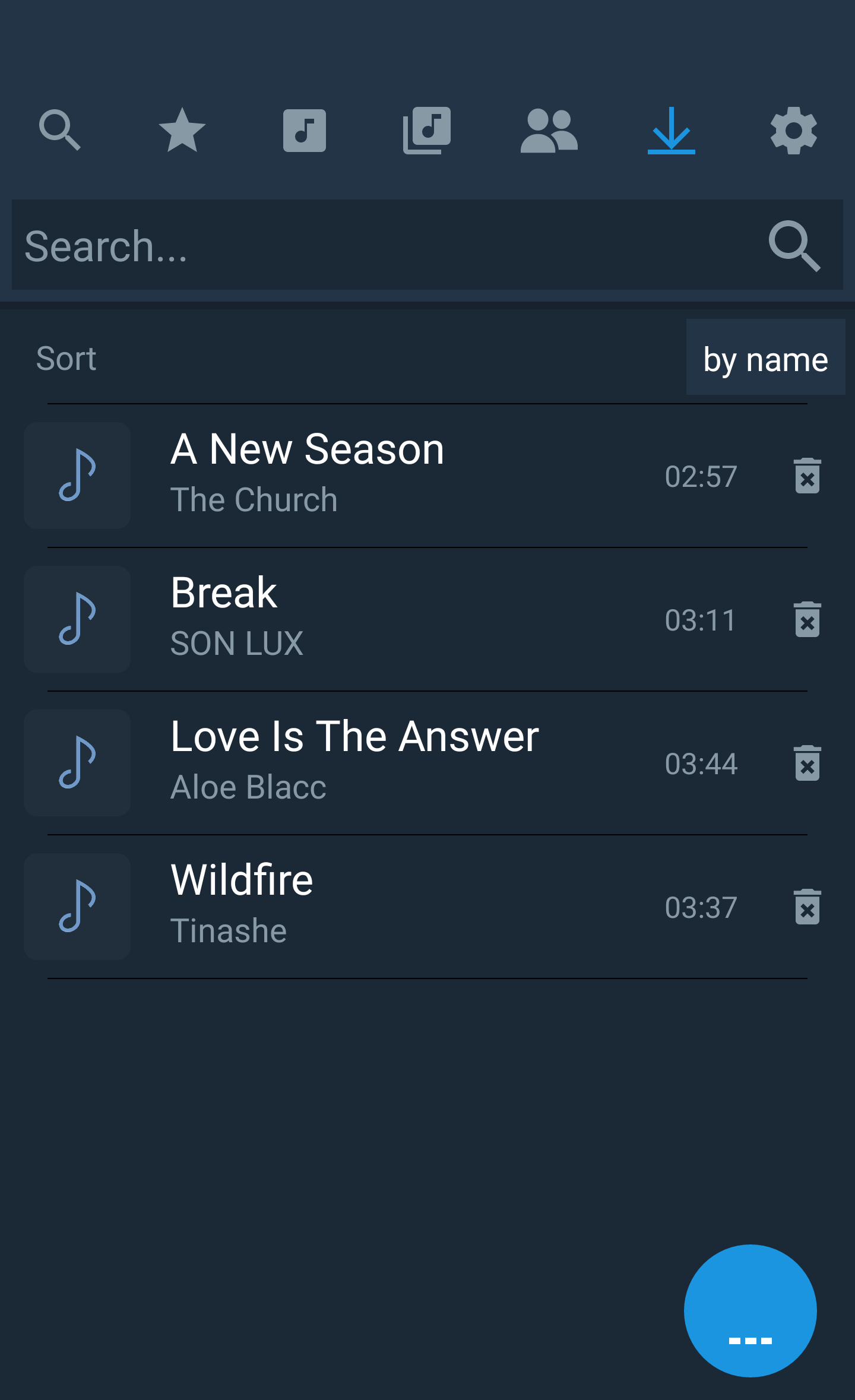855x1400 pixels.
Task: Open the albums library tab
Action: tap(427, 130)
